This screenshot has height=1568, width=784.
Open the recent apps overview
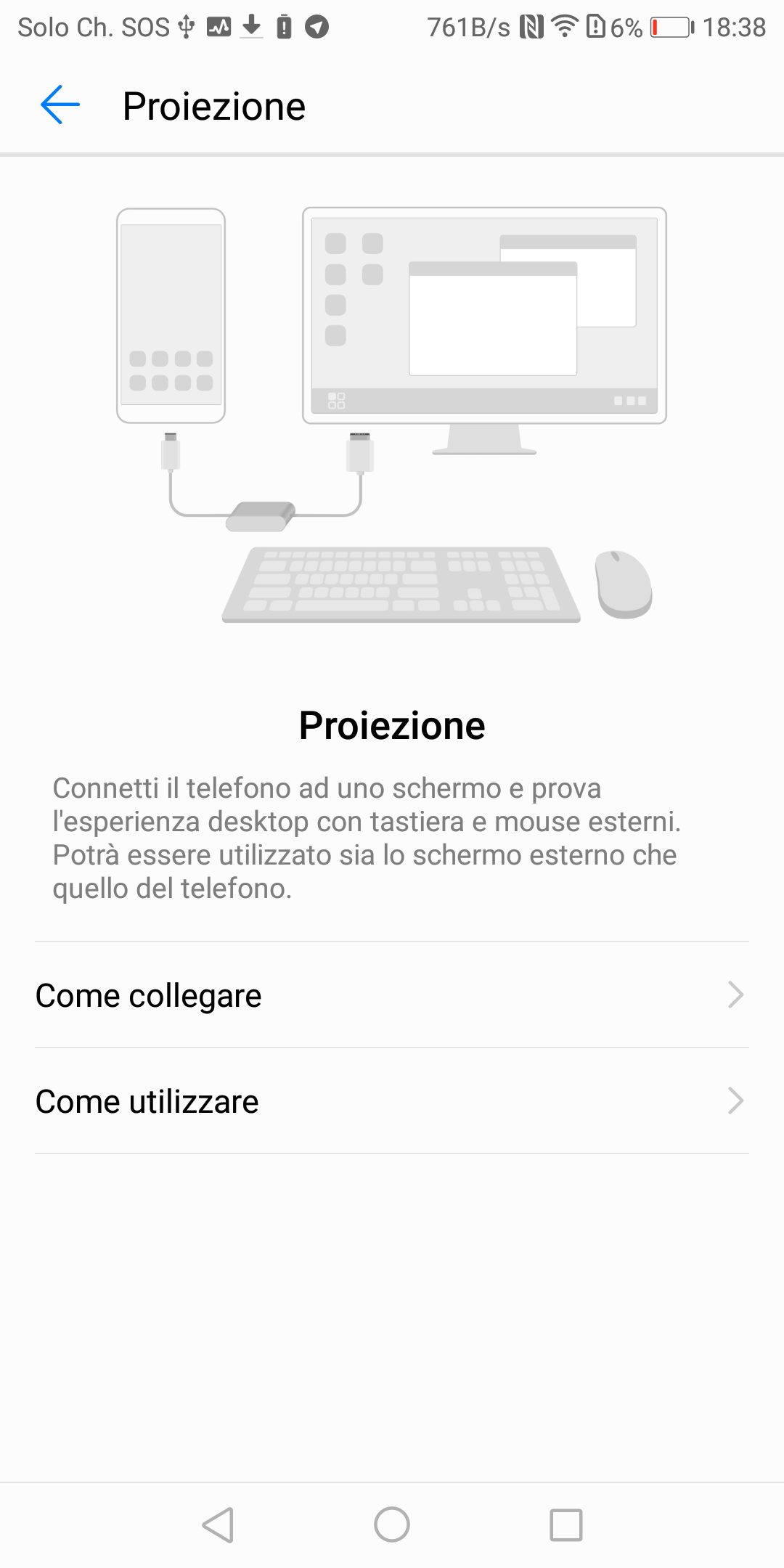[565, 1524]
